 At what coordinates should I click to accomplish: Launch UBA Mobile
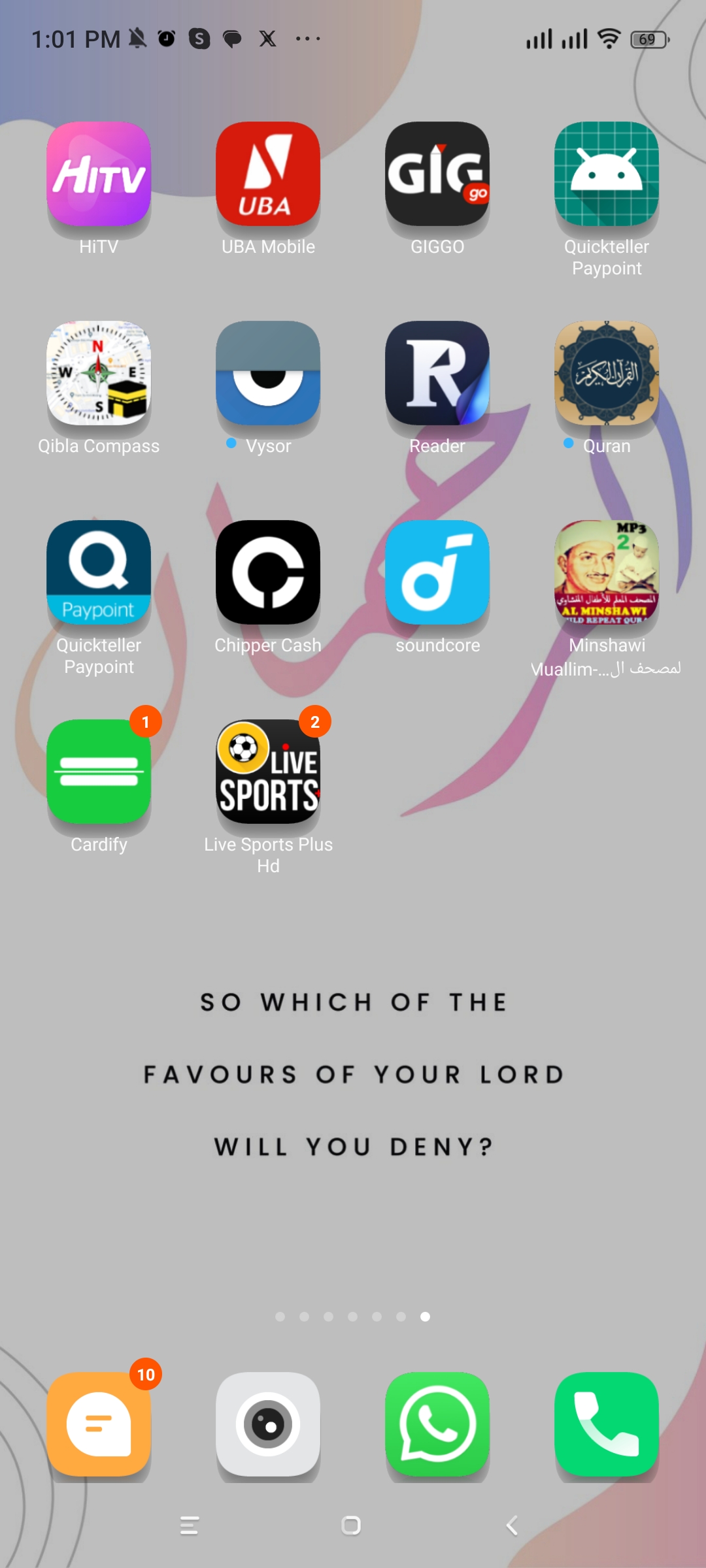tap(268, 174)
